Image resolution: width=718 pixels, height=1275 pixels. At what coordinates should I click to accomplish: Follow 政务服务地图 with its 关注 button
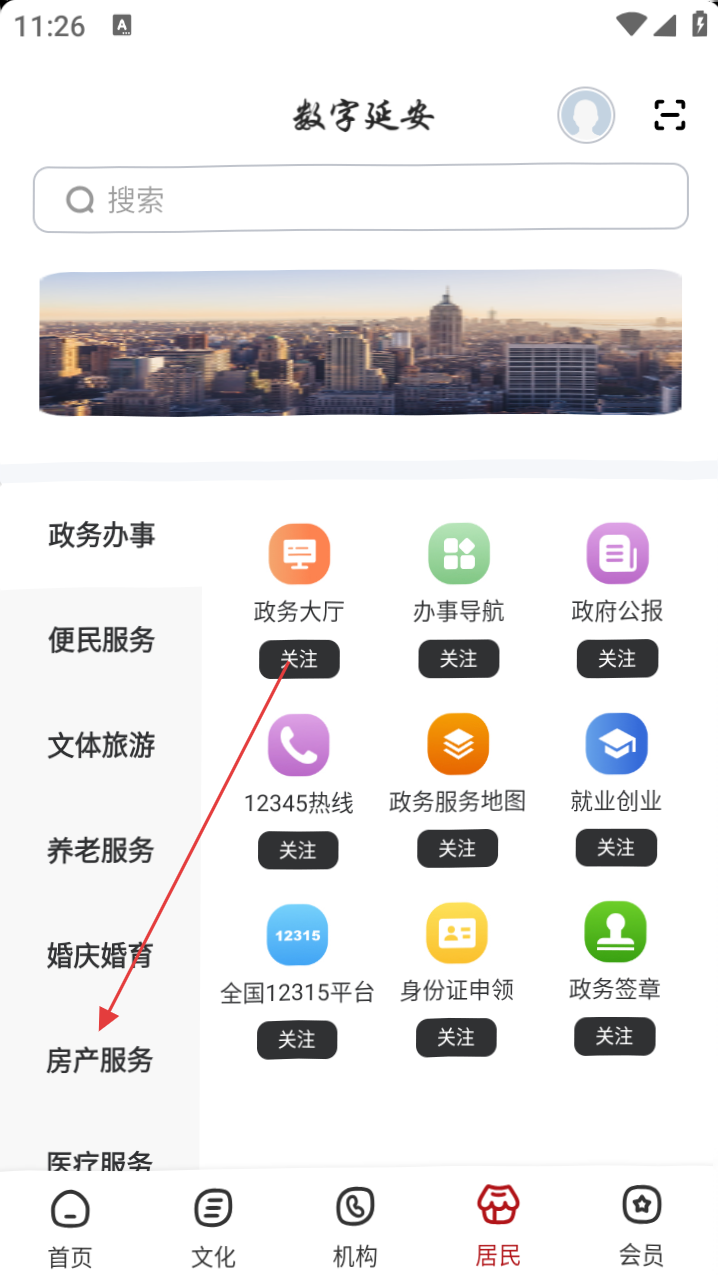(457, 849)
